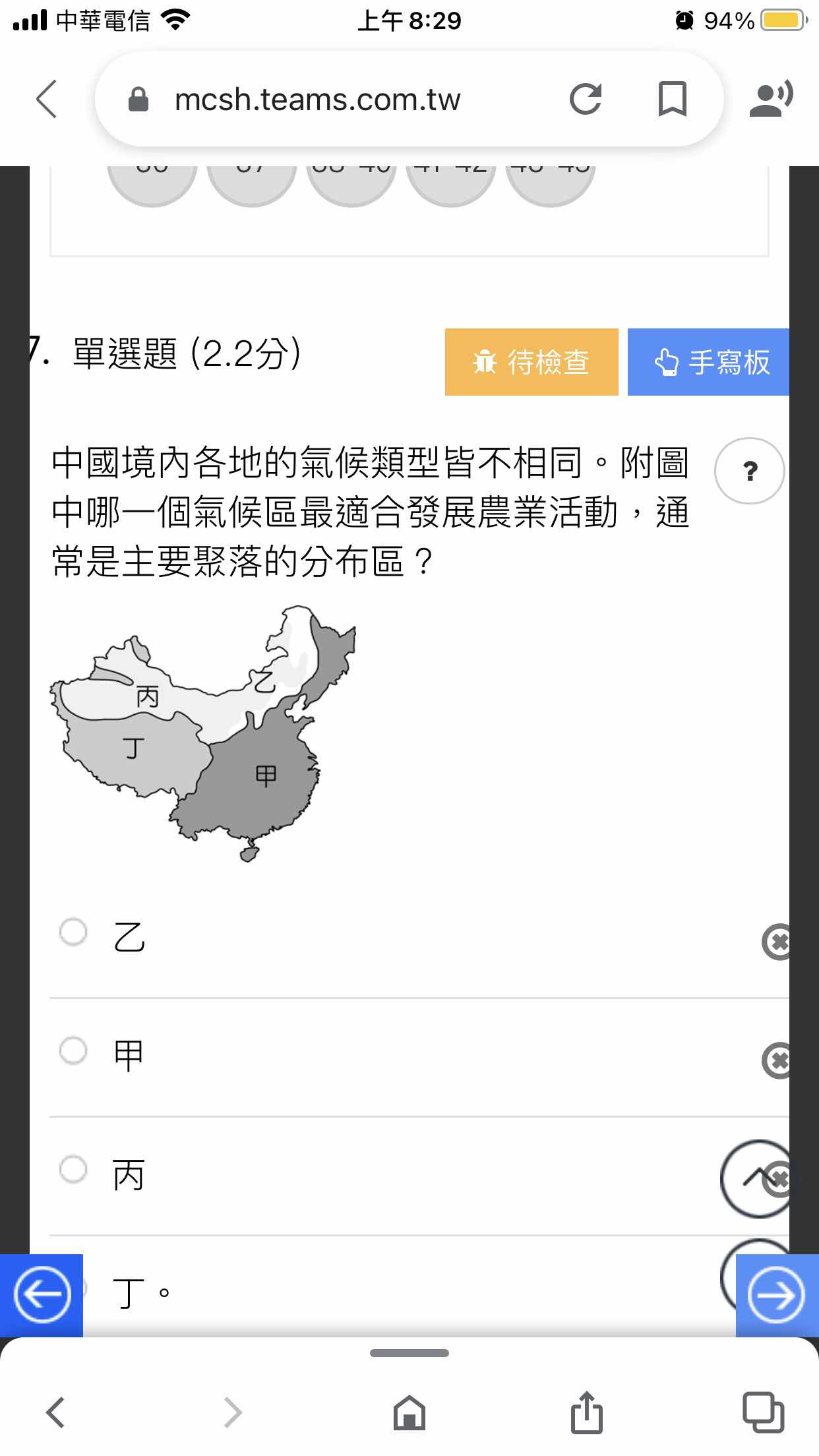The height and width of the screenshot is (1456, 819).
Task: Reload the current page
Action: pyautogui.click(x=585, y=100)
